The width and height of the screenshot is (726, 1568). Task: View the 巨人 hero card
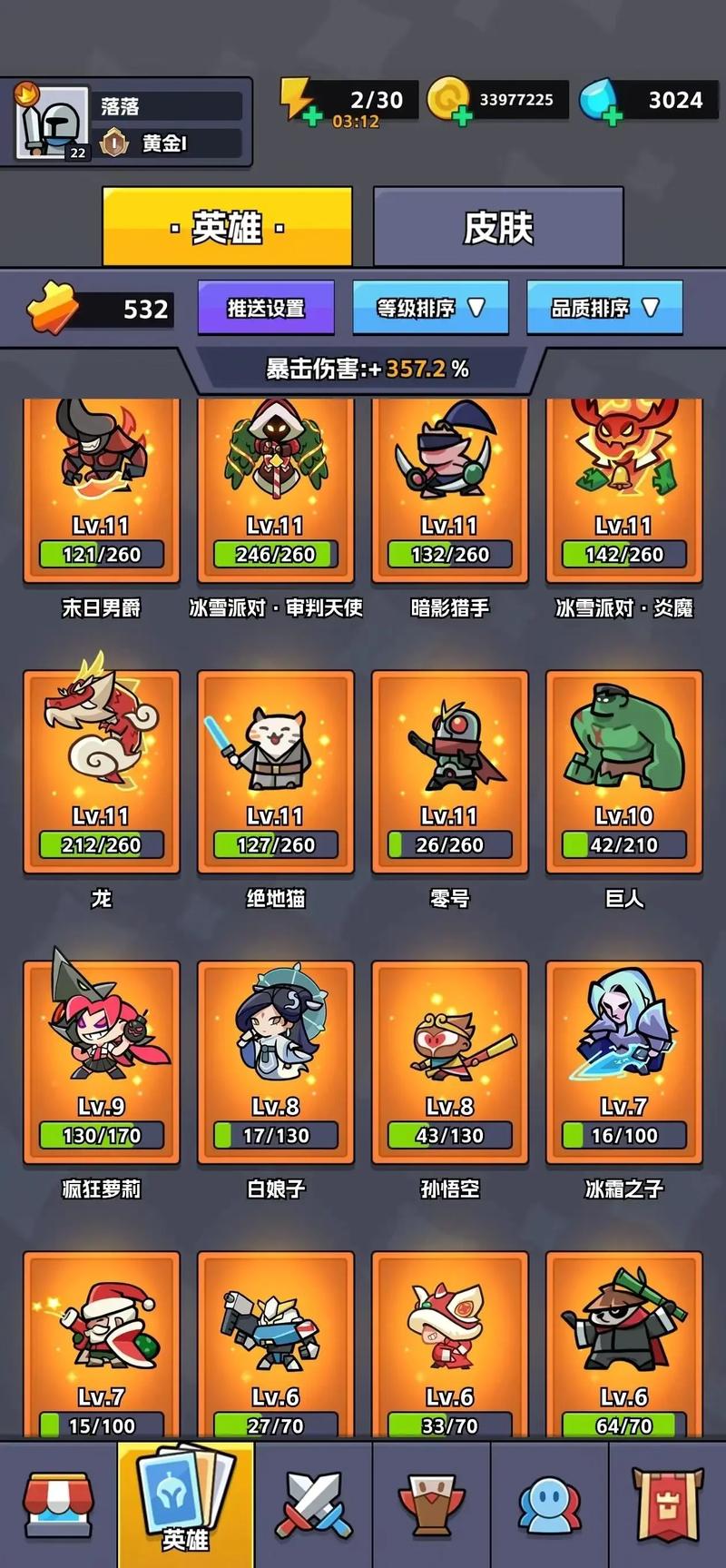(624, 772)
